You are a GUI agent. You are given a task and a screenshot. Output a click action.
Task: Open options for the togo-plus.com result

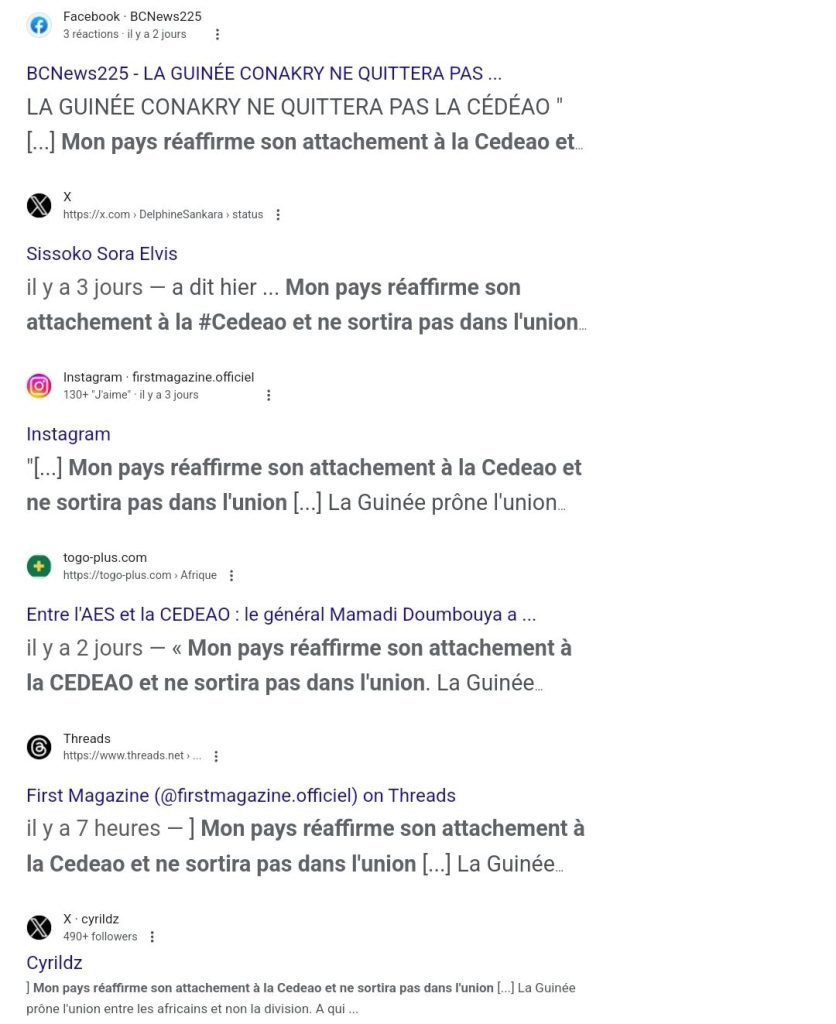[232, 575]
